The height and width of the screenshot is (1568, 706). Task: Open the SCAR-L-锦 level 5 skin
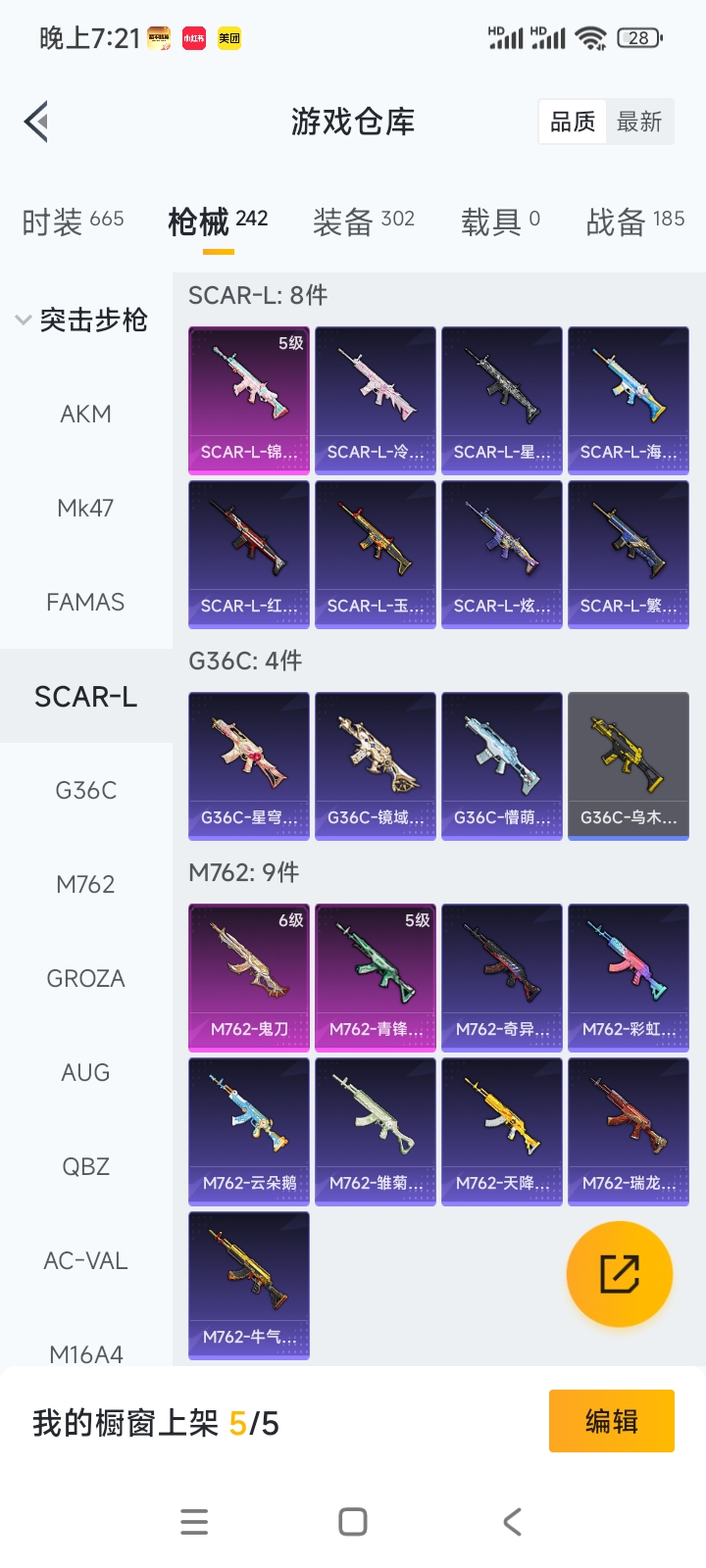[249, 400]
